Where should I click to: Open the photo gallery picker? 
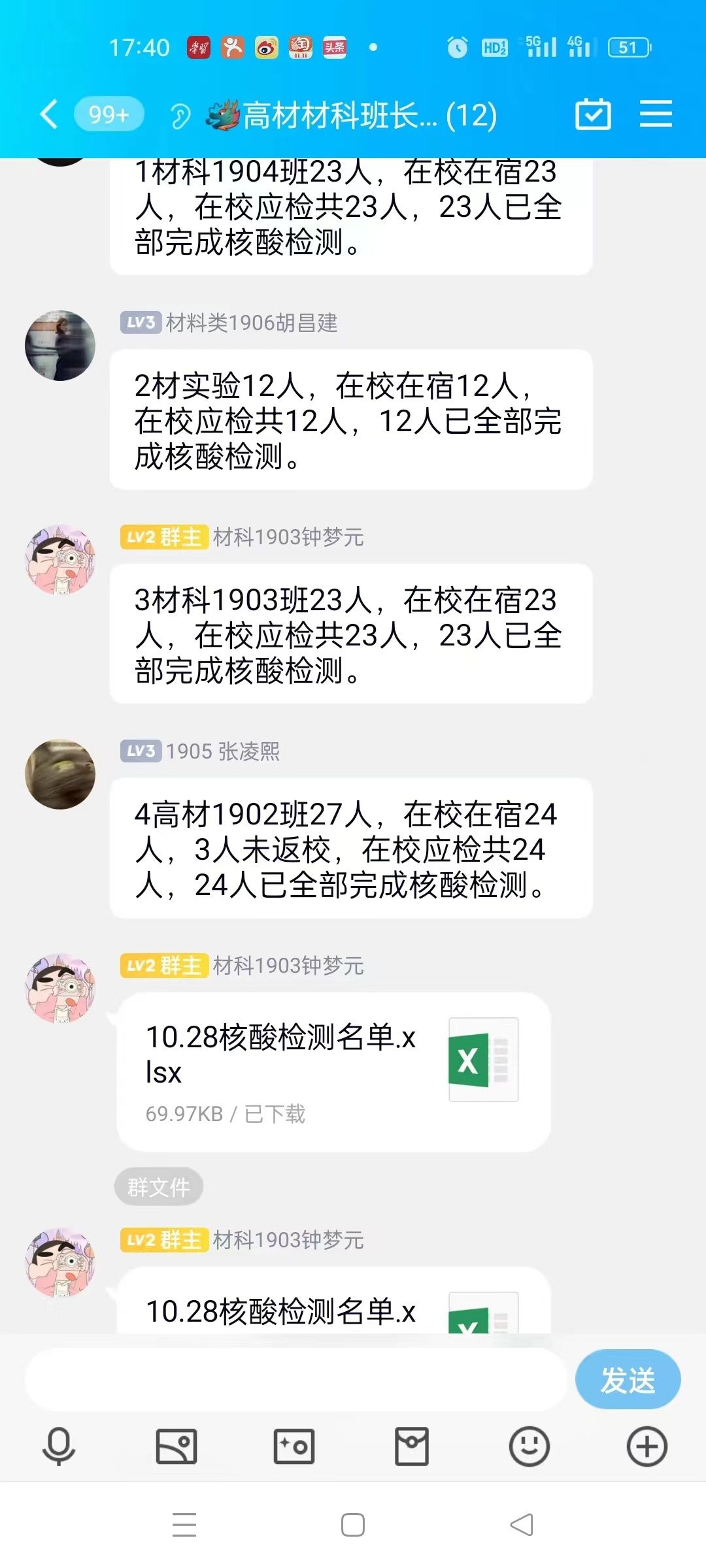pos(176,1446)
